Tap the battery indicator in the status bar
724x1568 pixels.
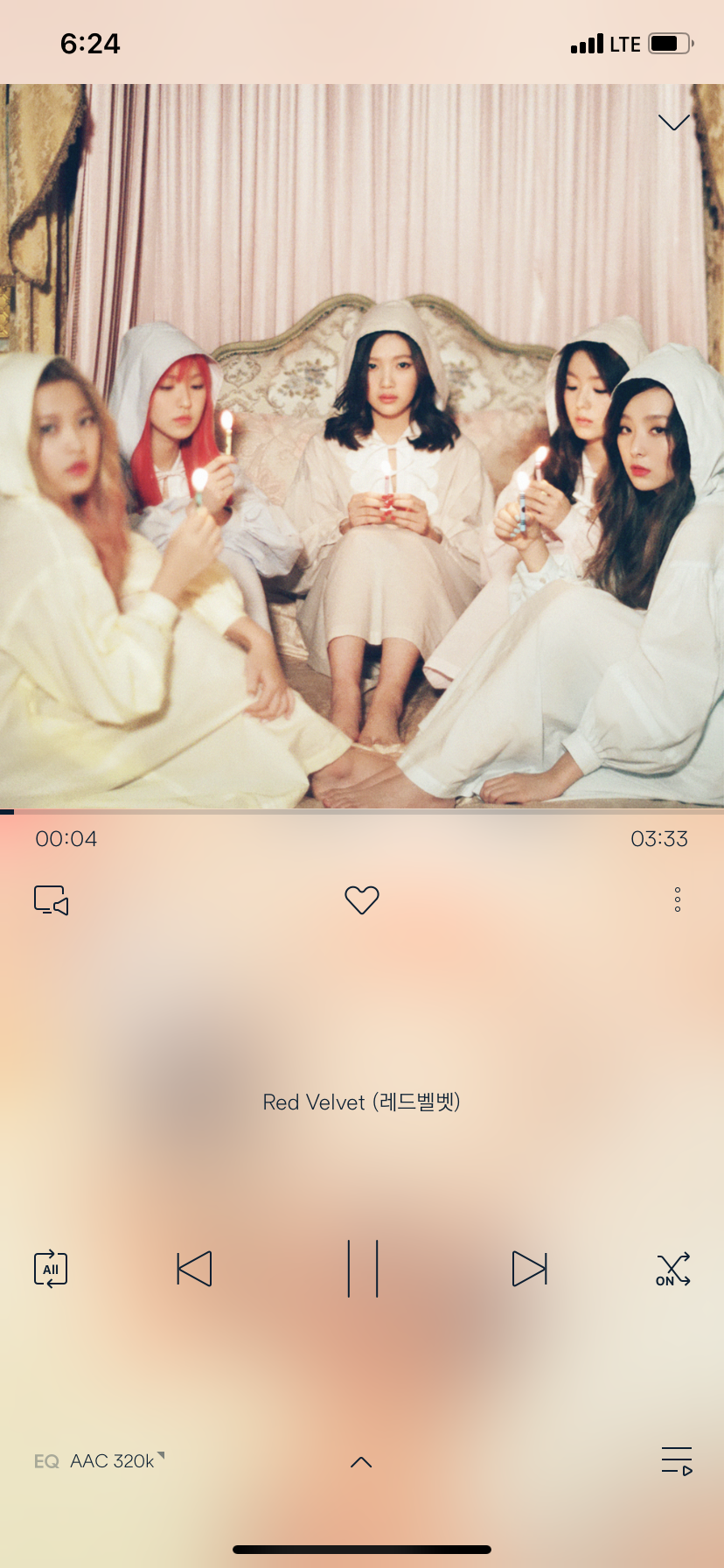pyautogui.click(x=670, y=43)
